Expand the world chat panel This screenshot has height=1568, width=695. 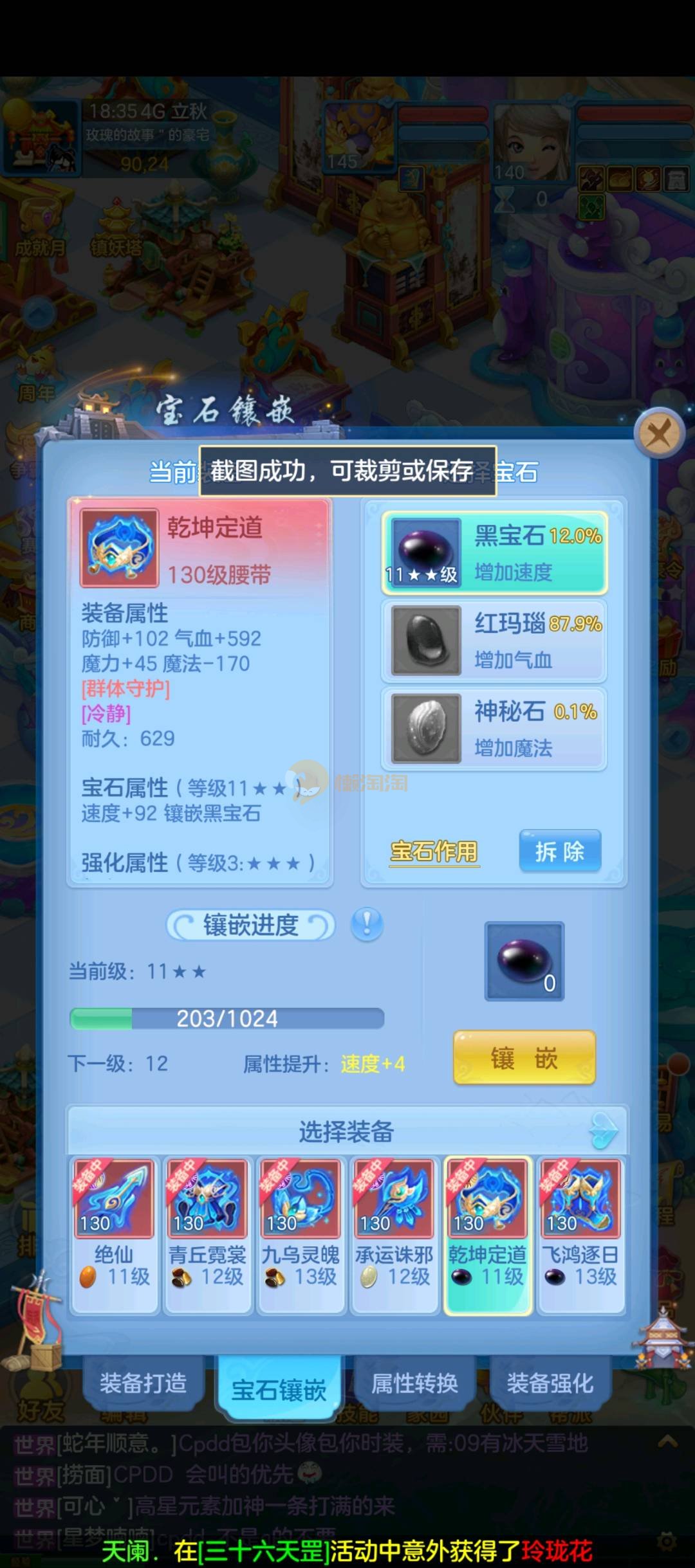667,1442
